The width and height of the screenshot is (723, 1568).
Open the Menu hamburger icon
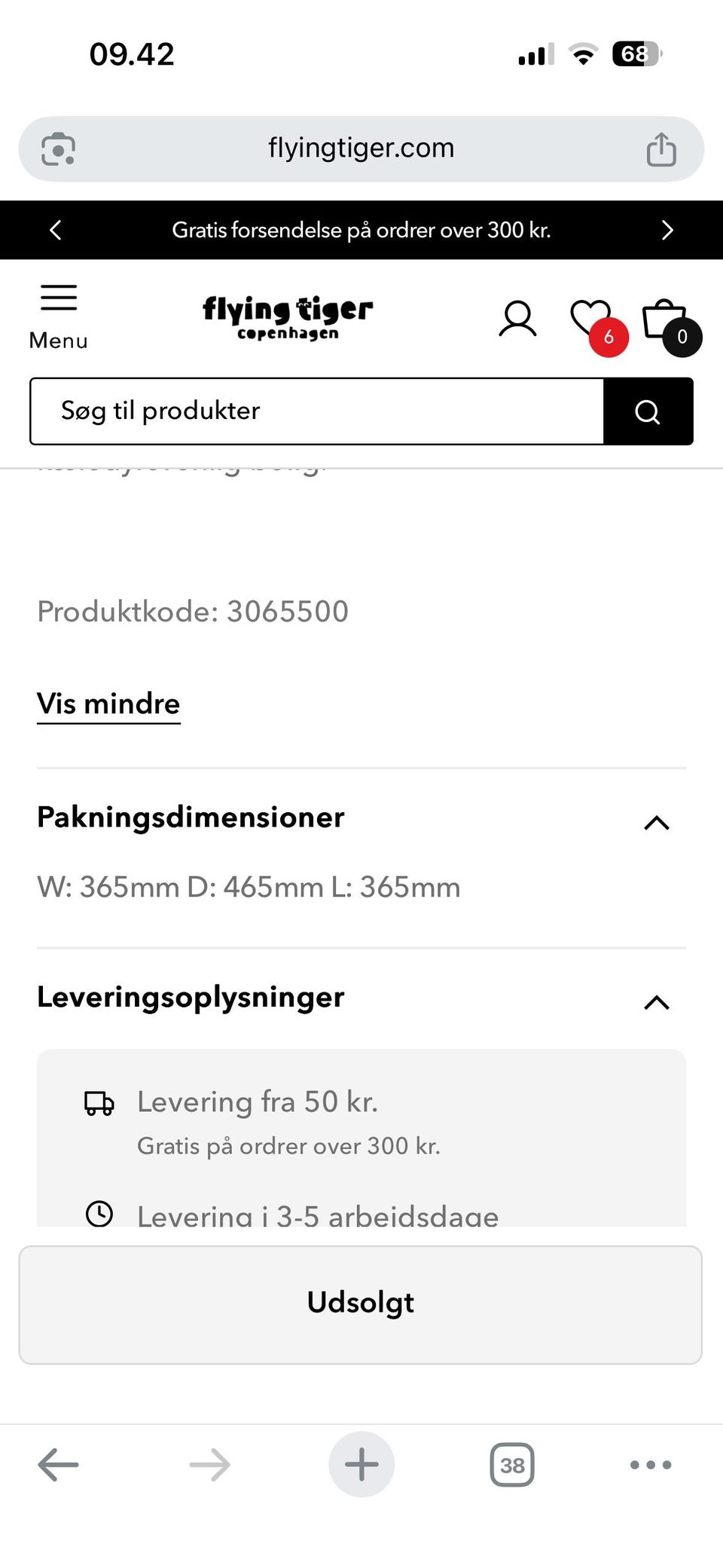coord(59,298)
